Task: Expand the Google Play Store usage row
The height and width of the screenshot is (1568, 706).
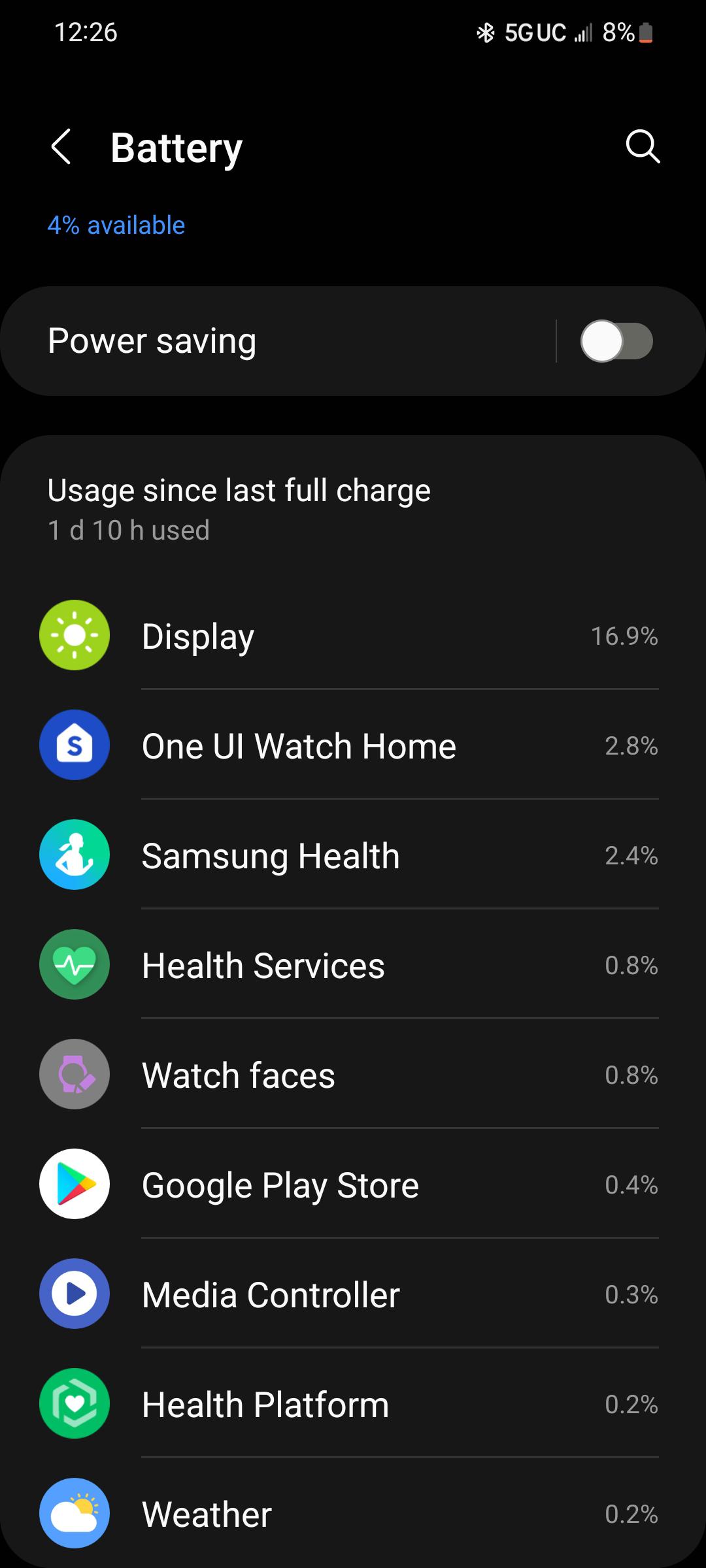Action: pyautogui.click(x=353, y=1184)
